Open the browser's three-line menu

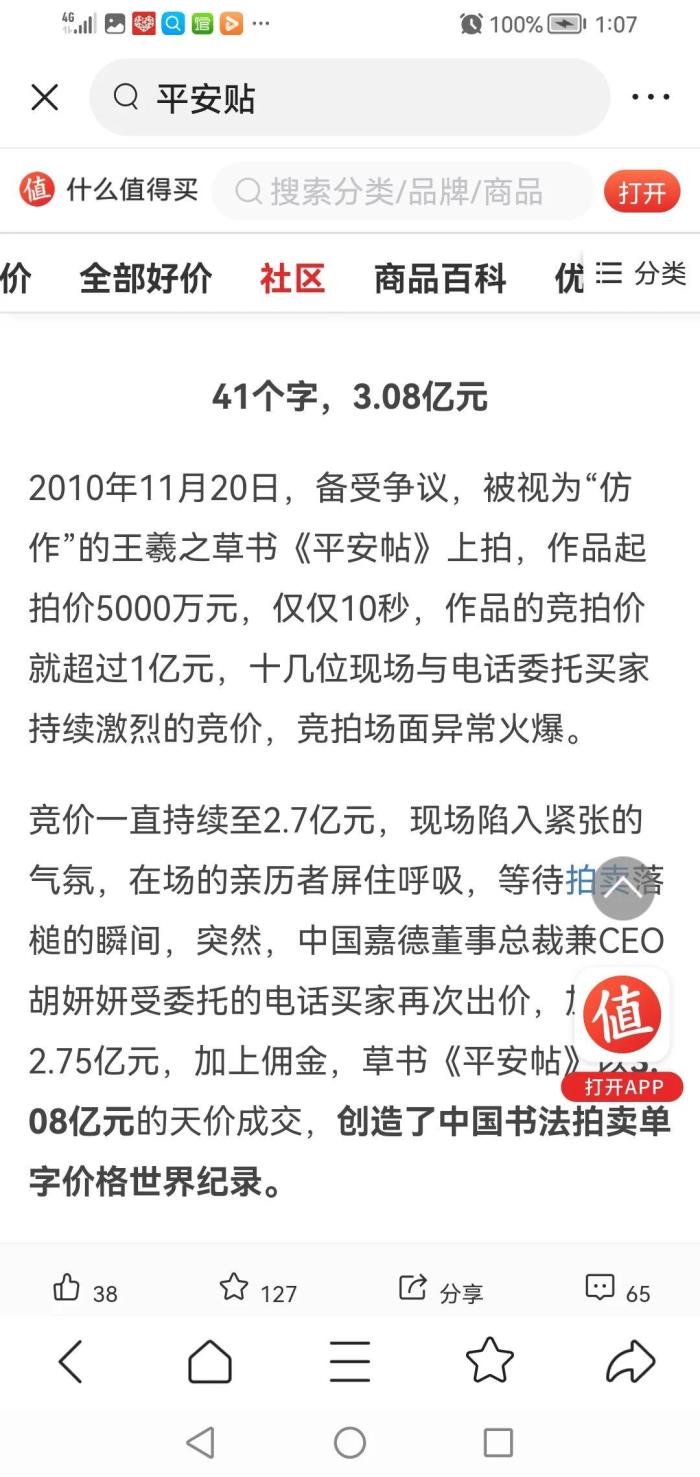350,1361
